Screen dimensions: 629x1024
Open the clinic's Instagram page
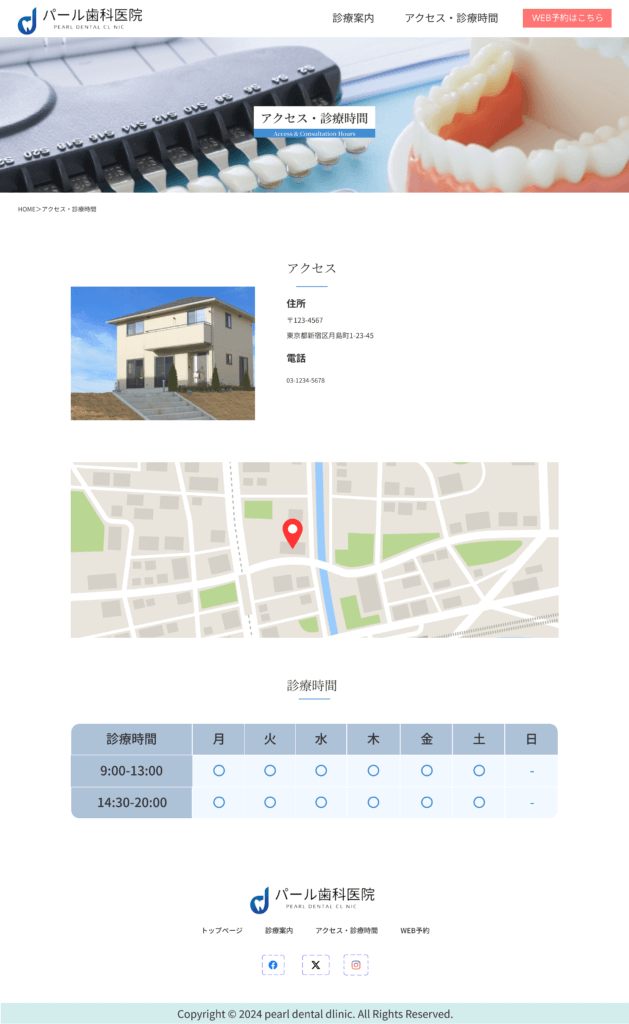pyautogui.click(x=355, y=965)
